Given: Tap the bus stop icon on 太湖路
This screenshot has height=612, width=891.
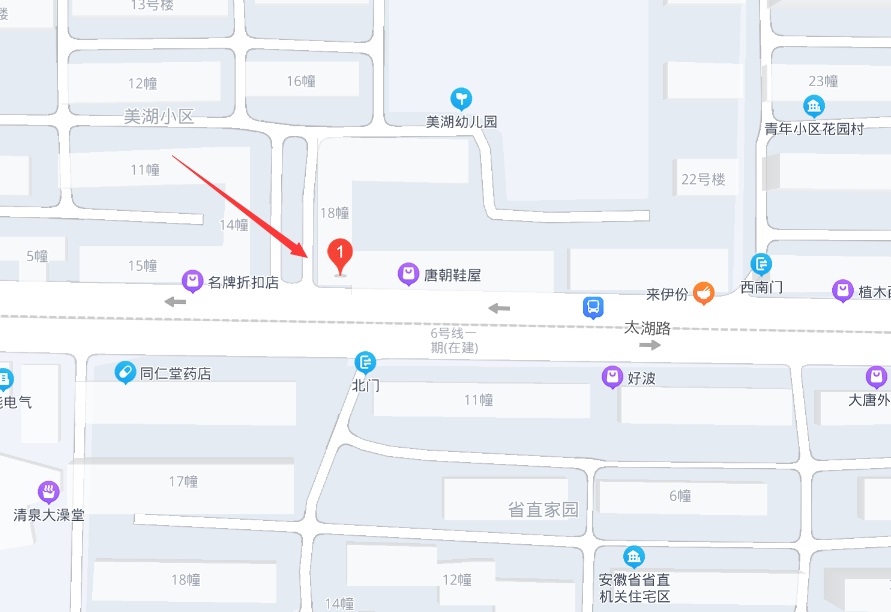Looking at the screenshot, I should [593, 306].
